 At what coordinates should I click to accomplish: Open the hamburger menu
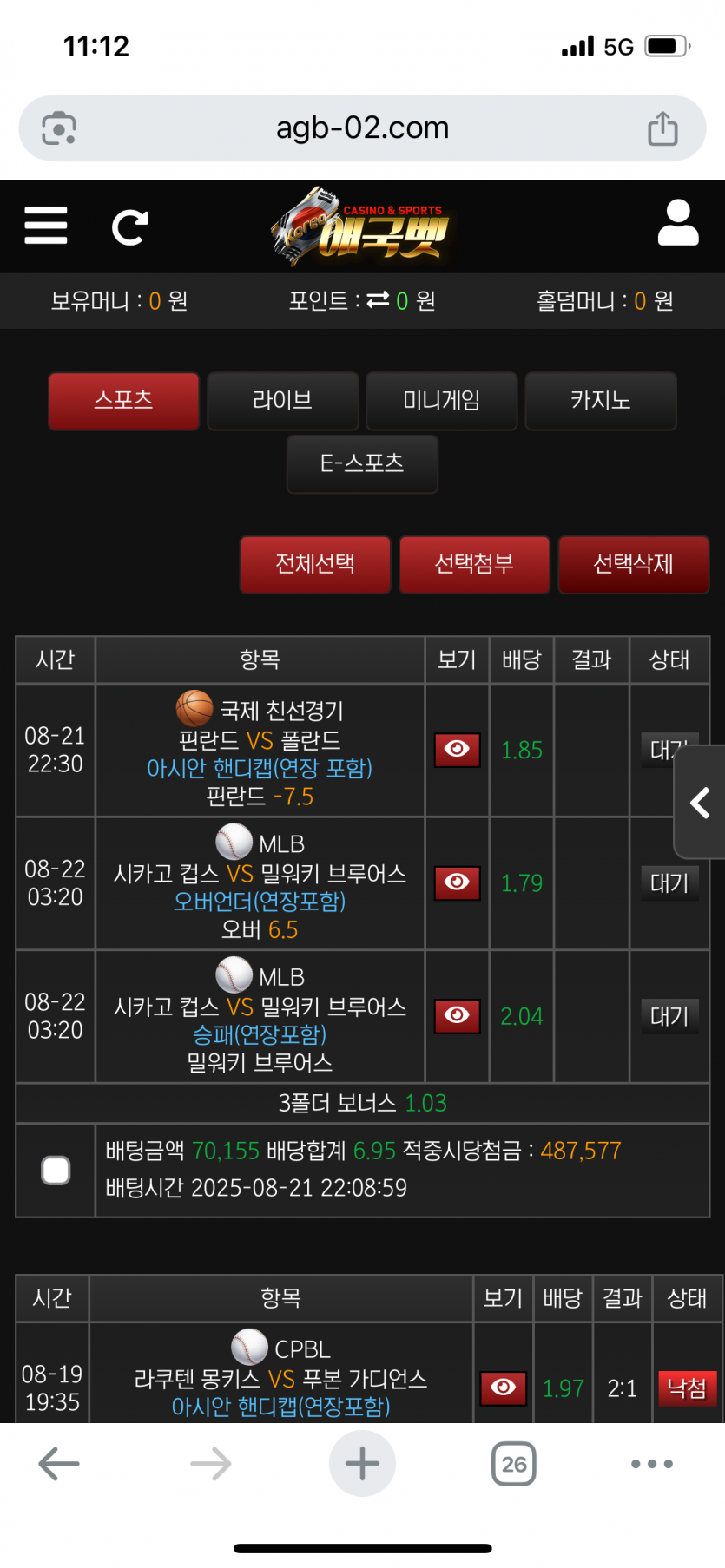[x=45, y=226]
